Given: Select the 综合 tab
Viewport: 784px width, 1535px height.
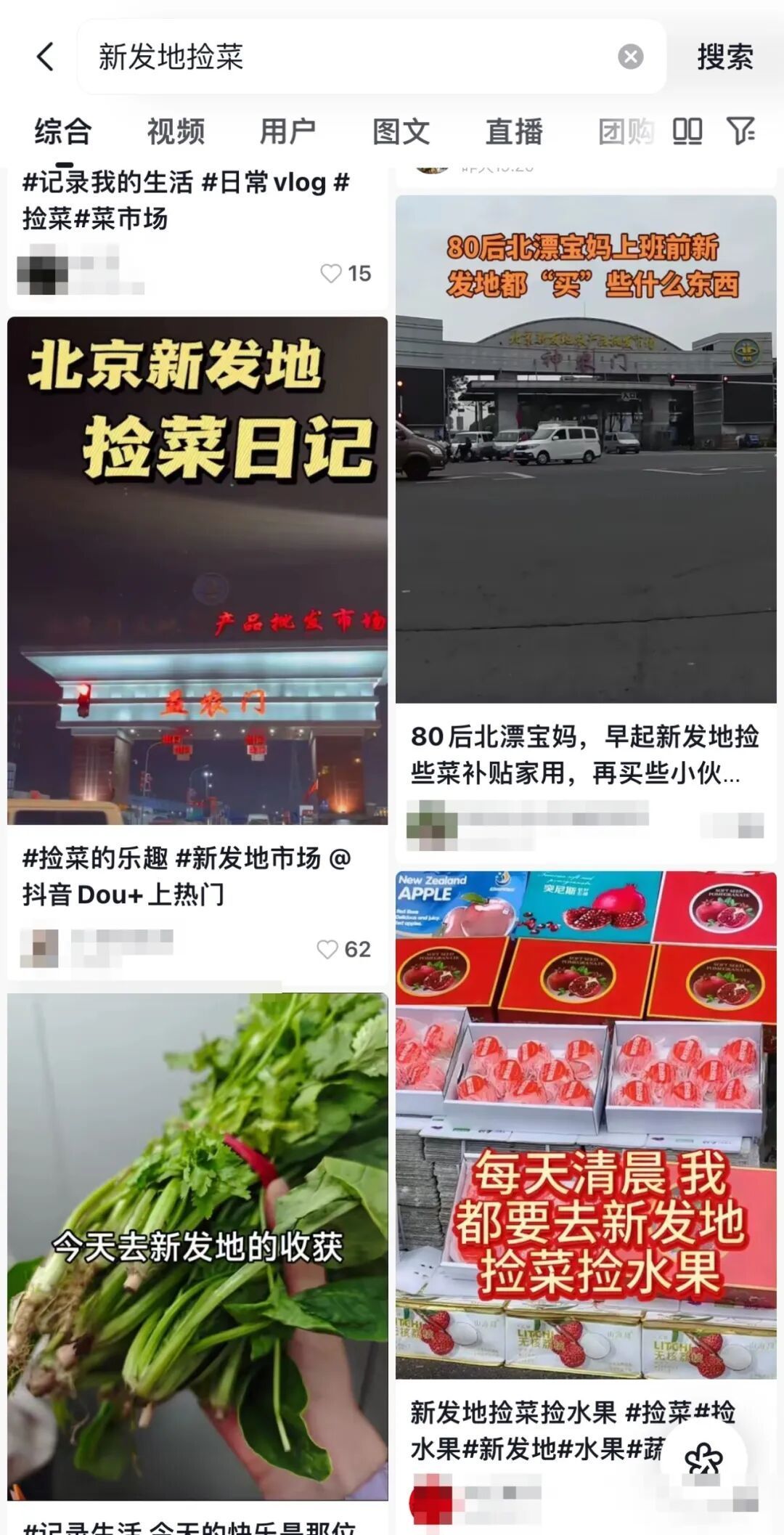Looking at the screenshot, I should [x=63, y=131].
